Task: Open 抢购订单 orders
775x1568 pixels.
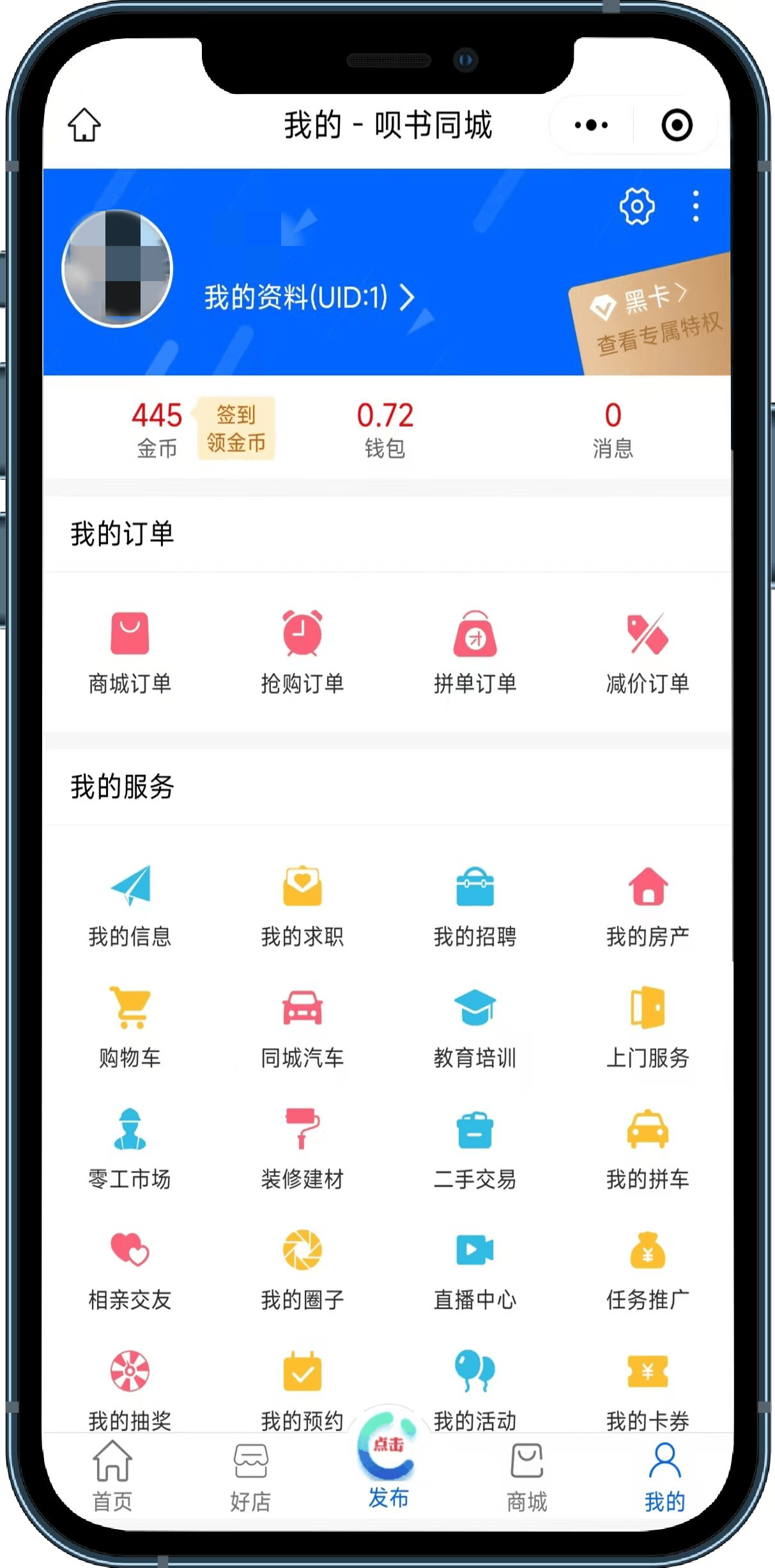Action: coord(302,653)
